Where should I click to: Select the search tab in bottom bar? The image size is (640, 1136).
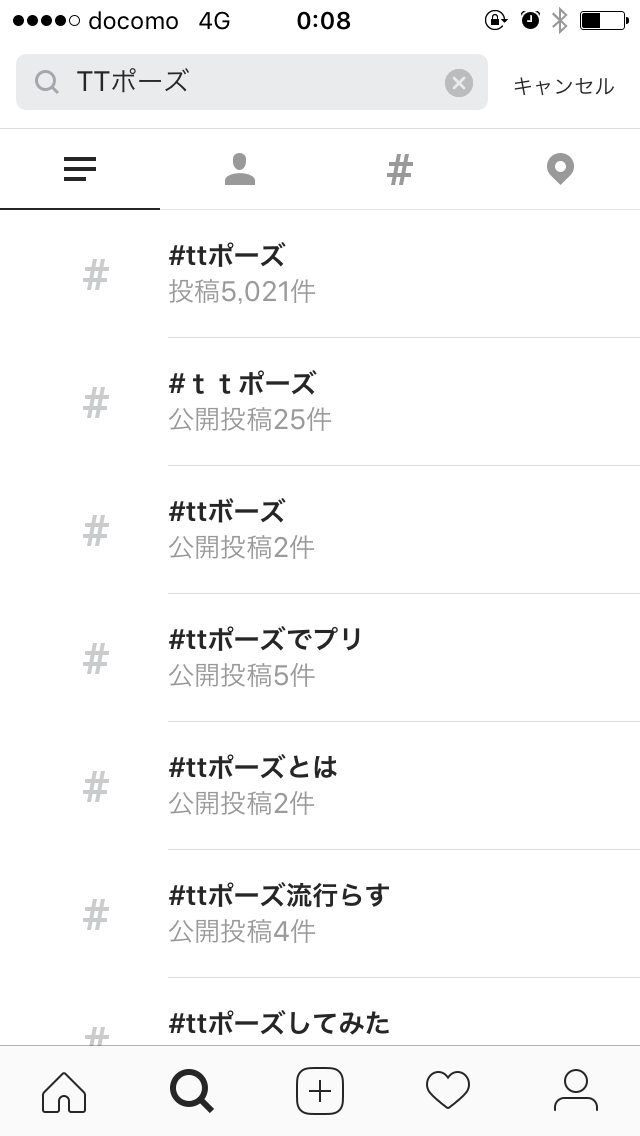[x=192, y=1091]
